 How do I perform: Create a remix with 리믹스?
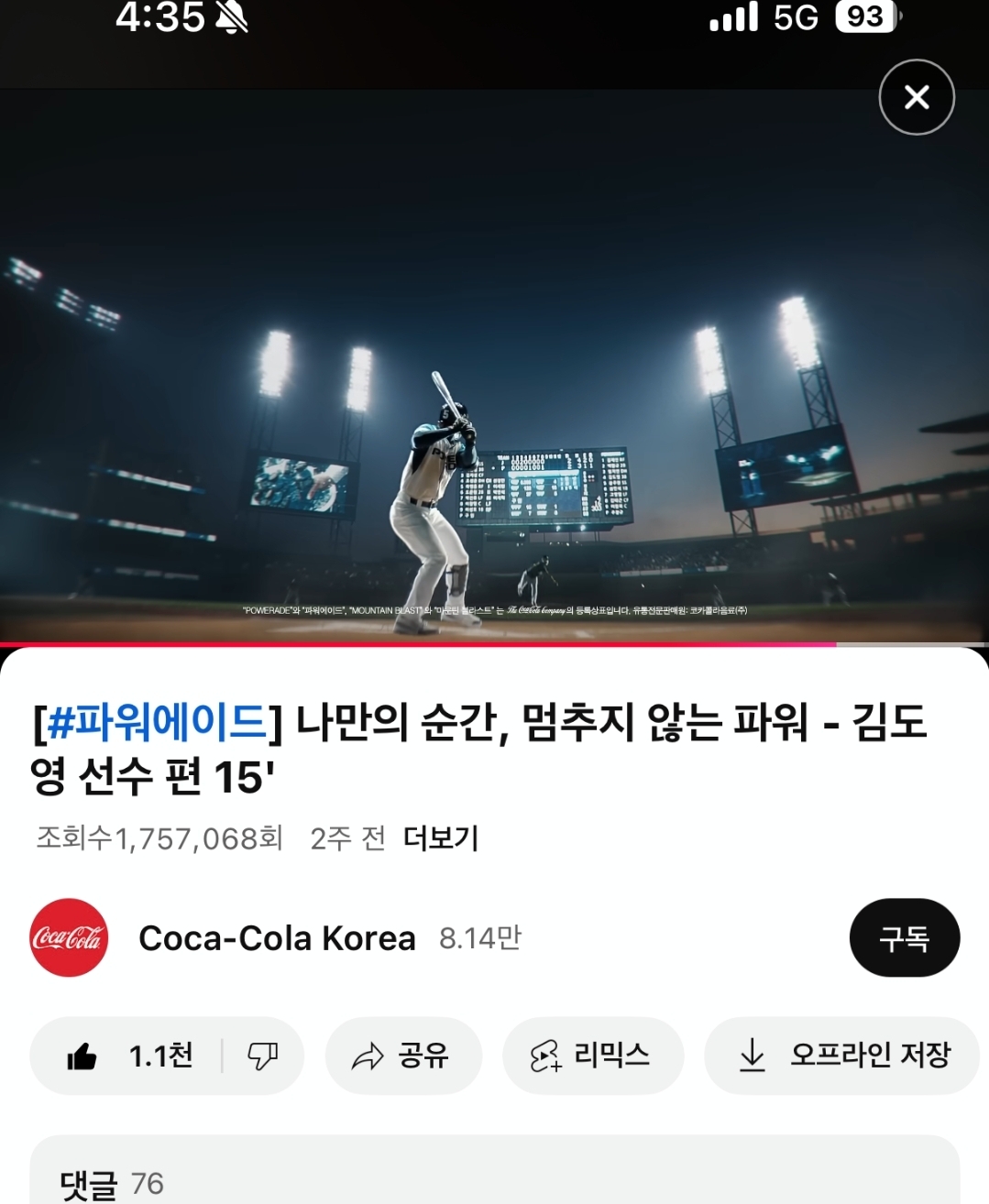click(x=592, y=1056)
